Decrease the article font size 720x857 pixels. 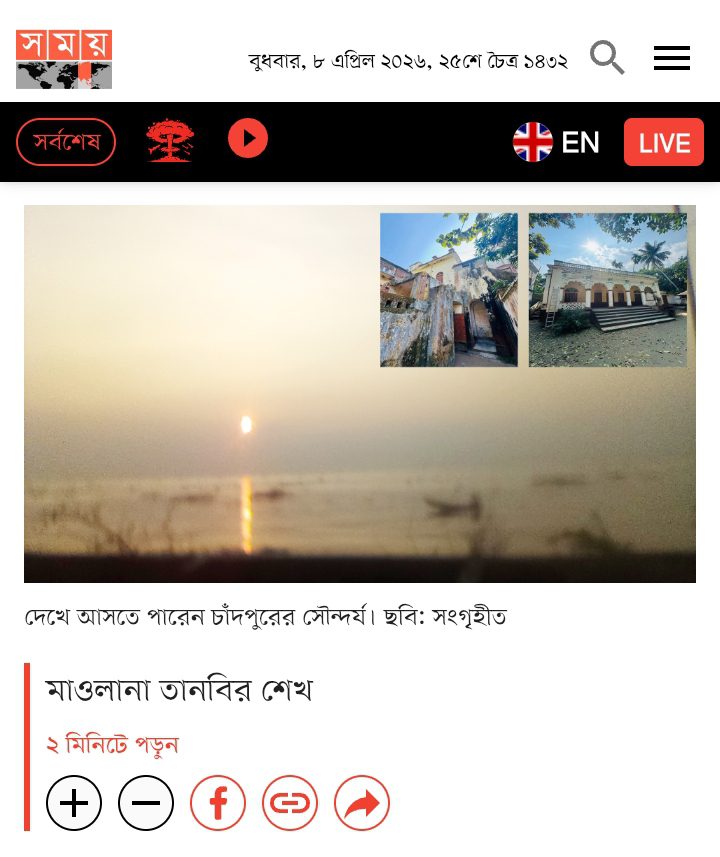click(146, 803)
